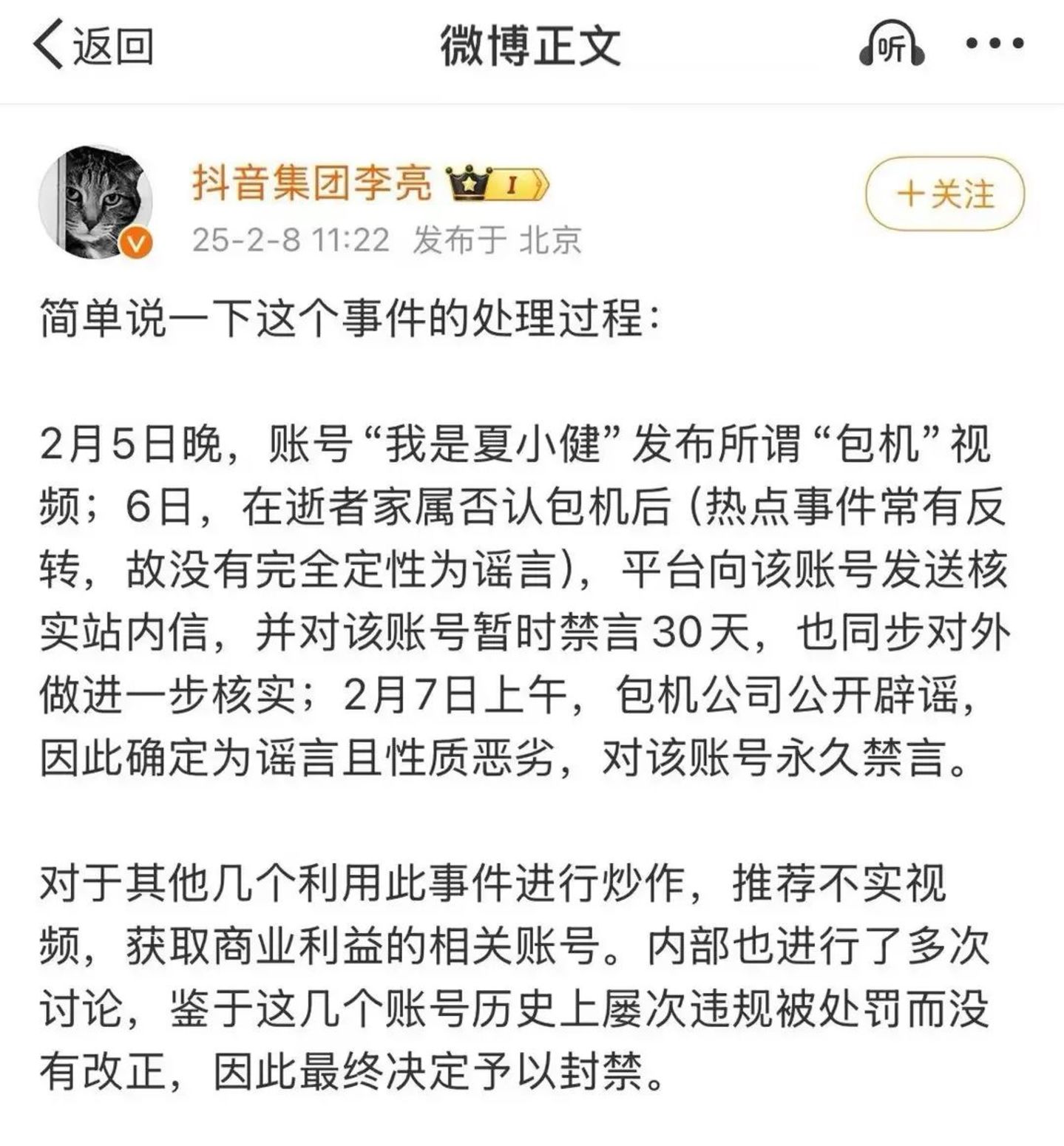
Task: Go back using the 返回 button
Action: pyautogui.click(x=92, y=46)
